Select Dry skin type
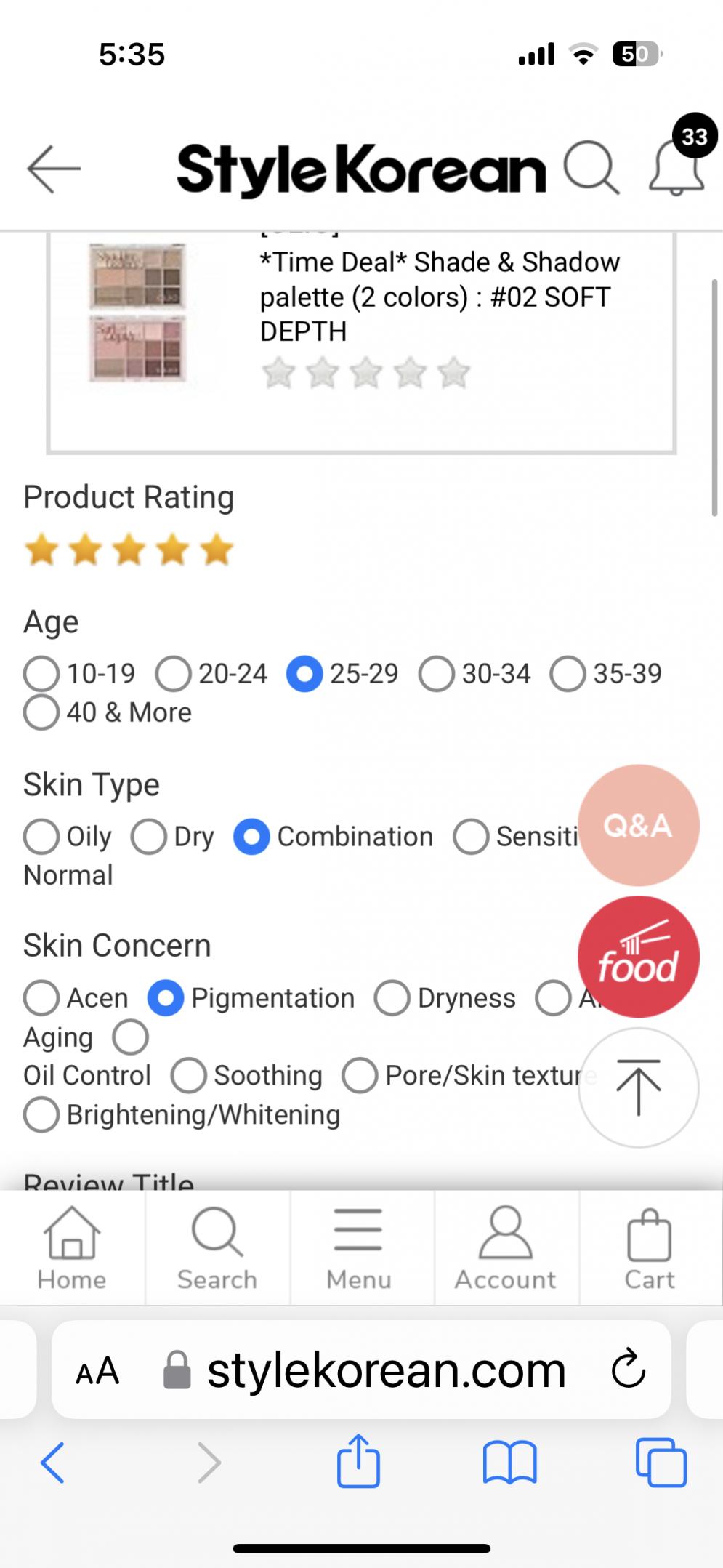Screen dimensions: 723x1568 (149, 837)
